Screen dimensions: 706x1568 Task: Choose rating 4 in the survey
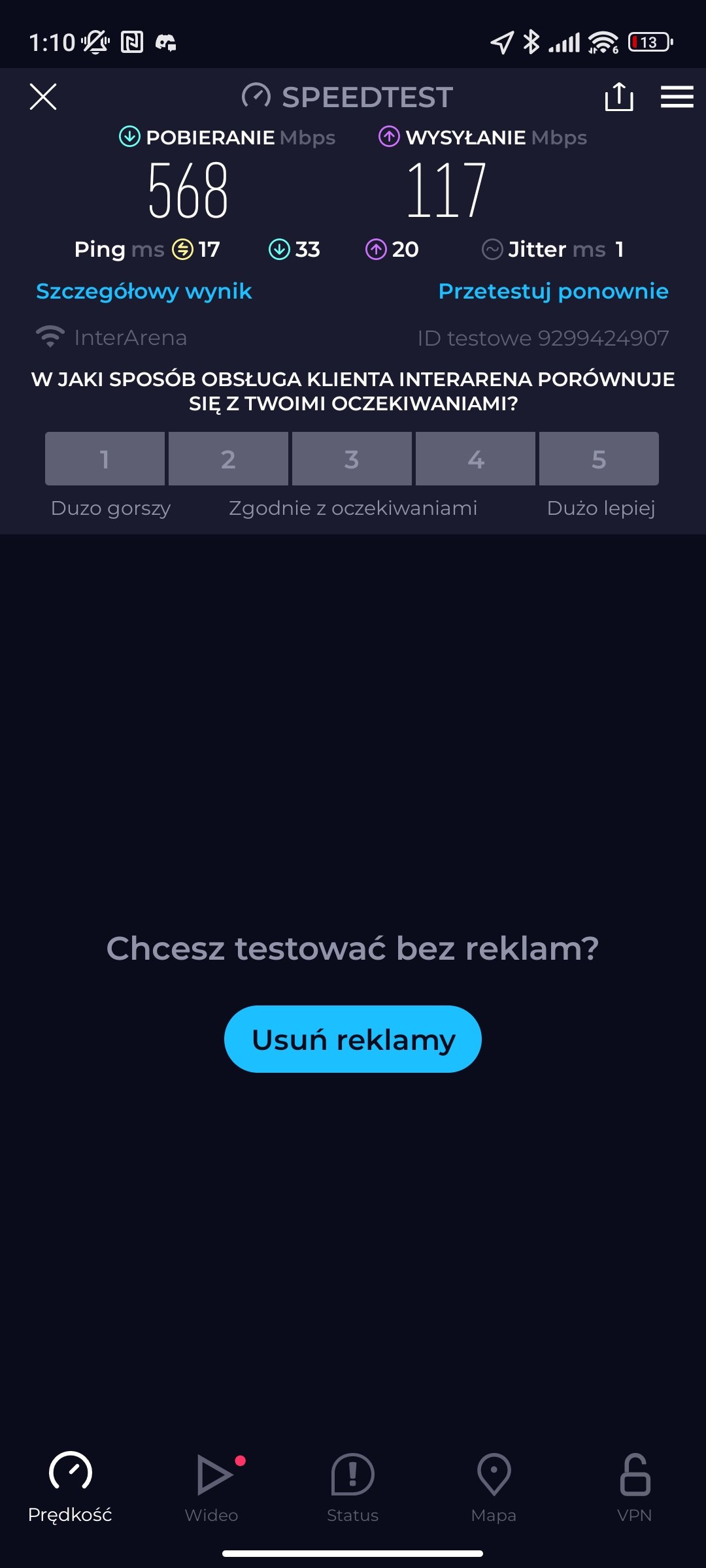coord(475,459)
